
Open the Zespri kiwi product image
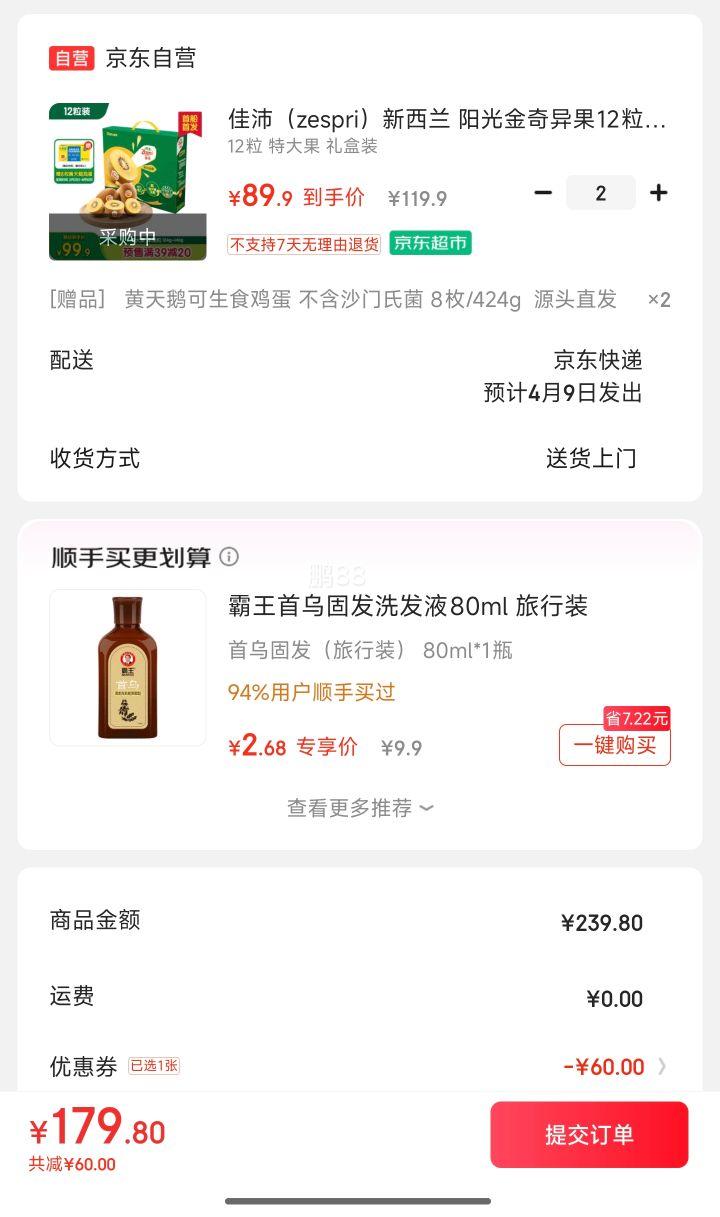[128, 181]
